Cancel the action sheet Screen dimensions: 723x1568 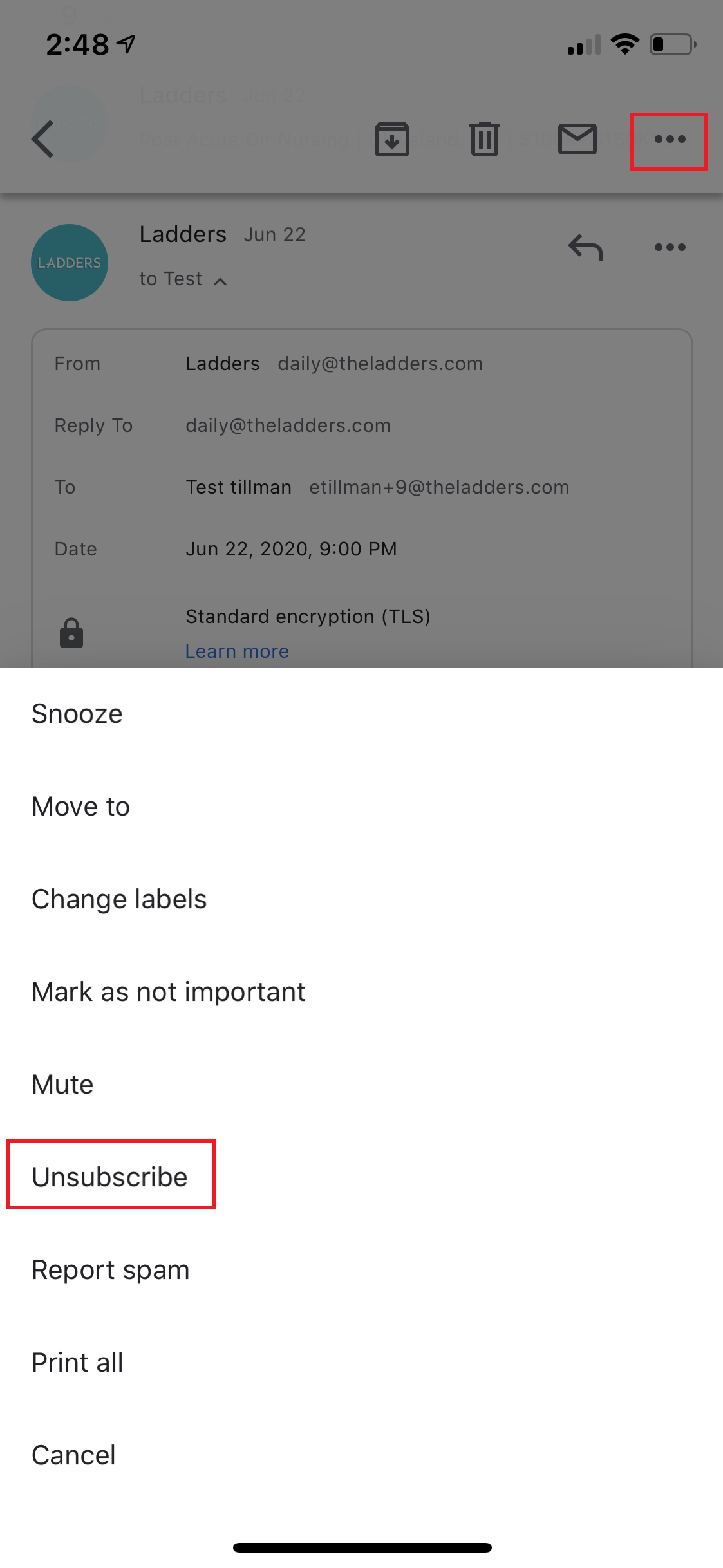point(361,1455)
